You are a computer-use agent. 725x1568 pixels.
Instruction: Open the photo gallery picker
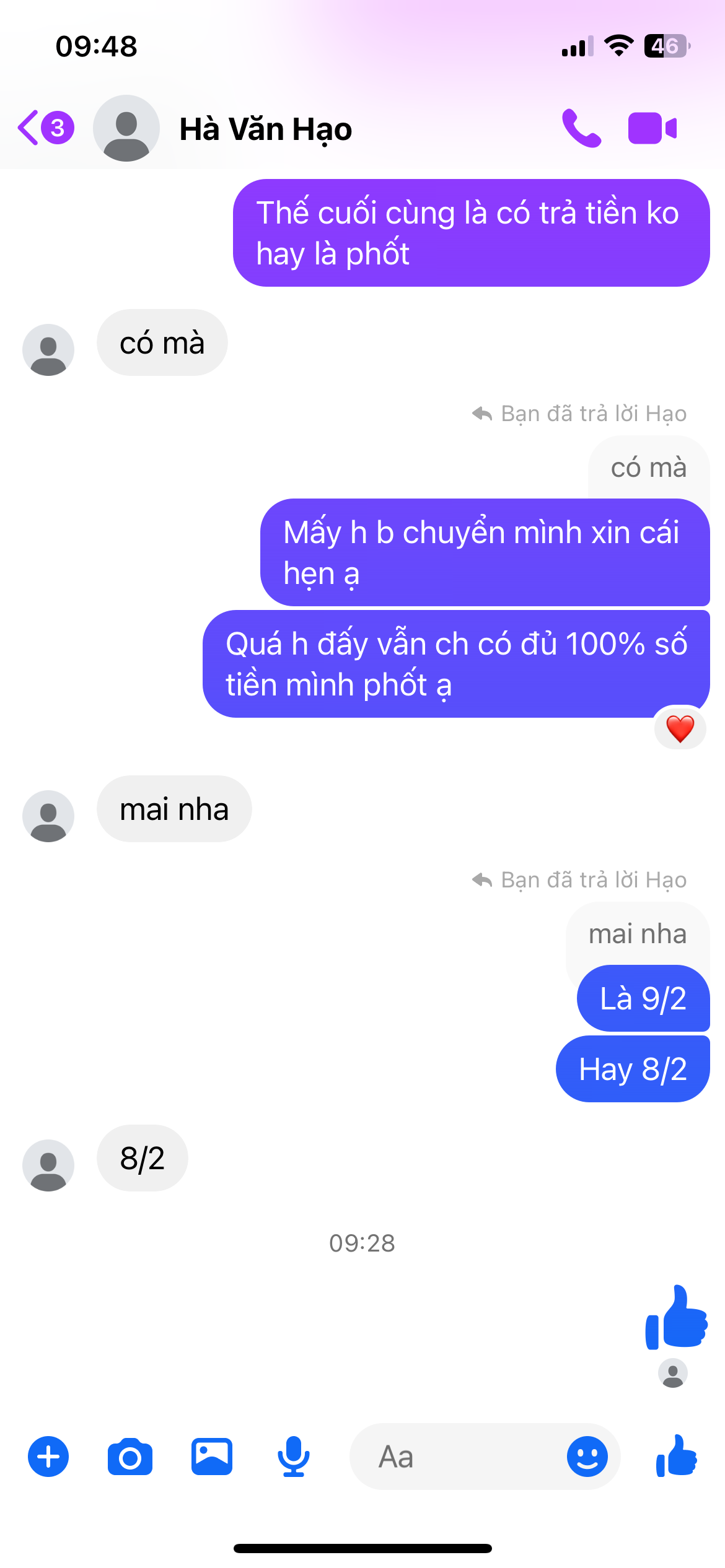[212, 1457]
